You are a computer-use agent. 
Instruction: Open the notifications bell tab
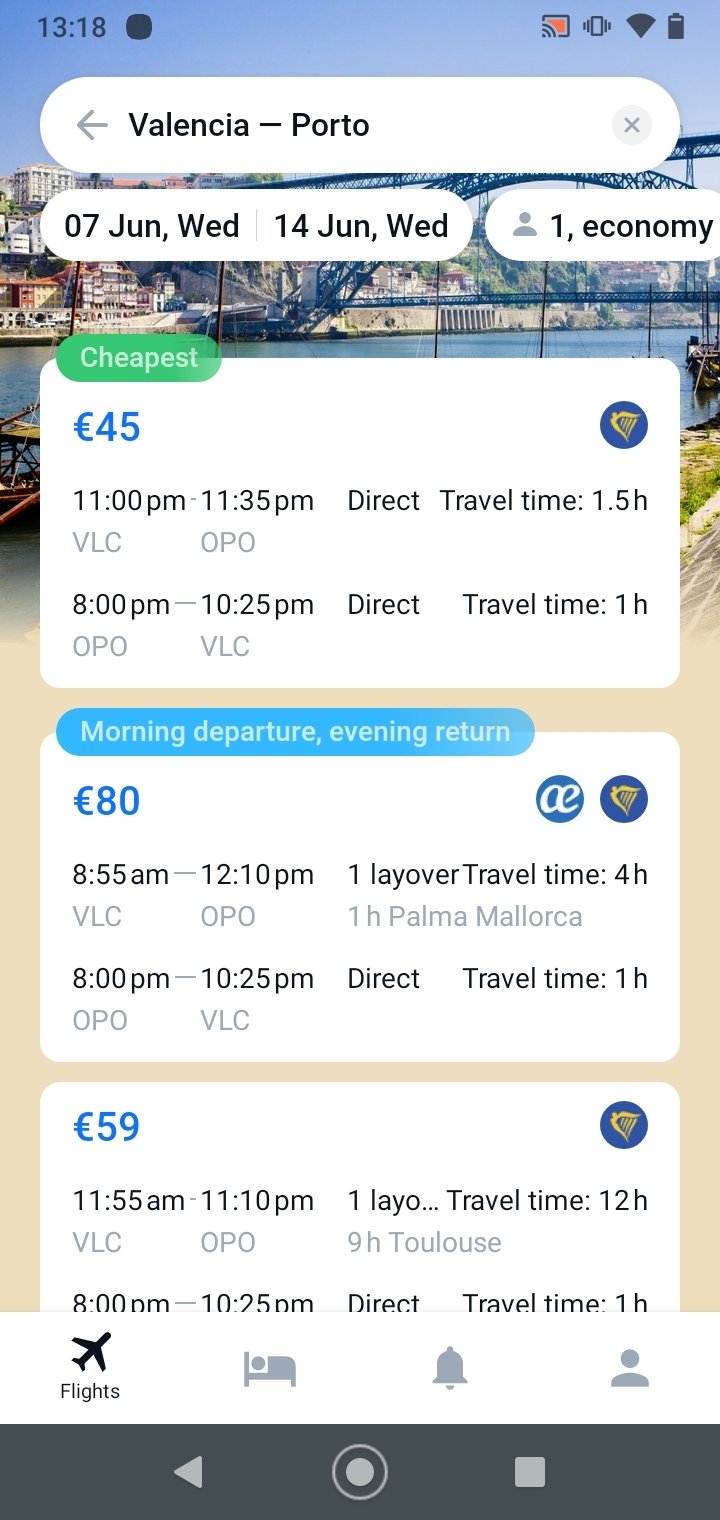tap(450, 1367)
